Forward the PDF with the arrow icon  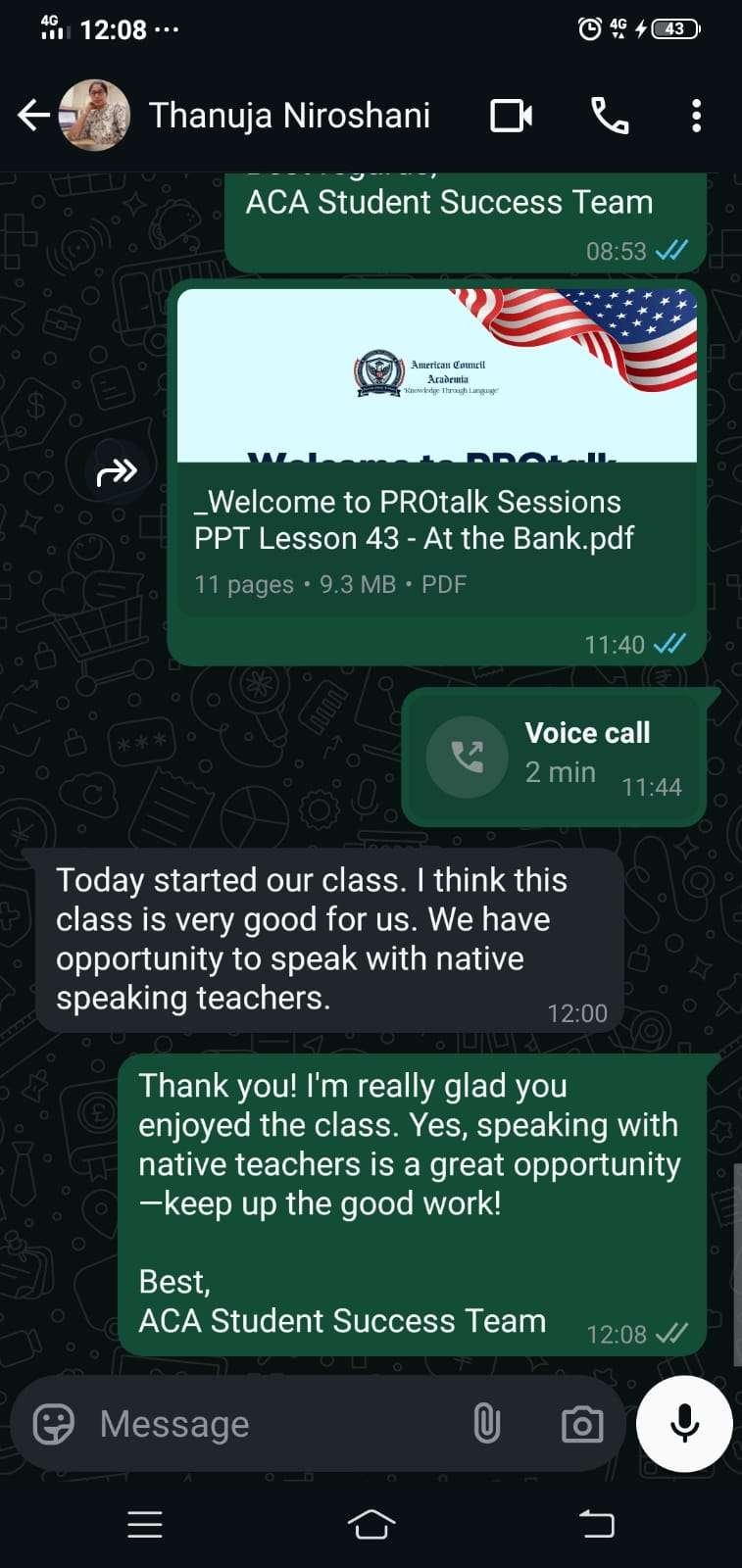(117, 472)
